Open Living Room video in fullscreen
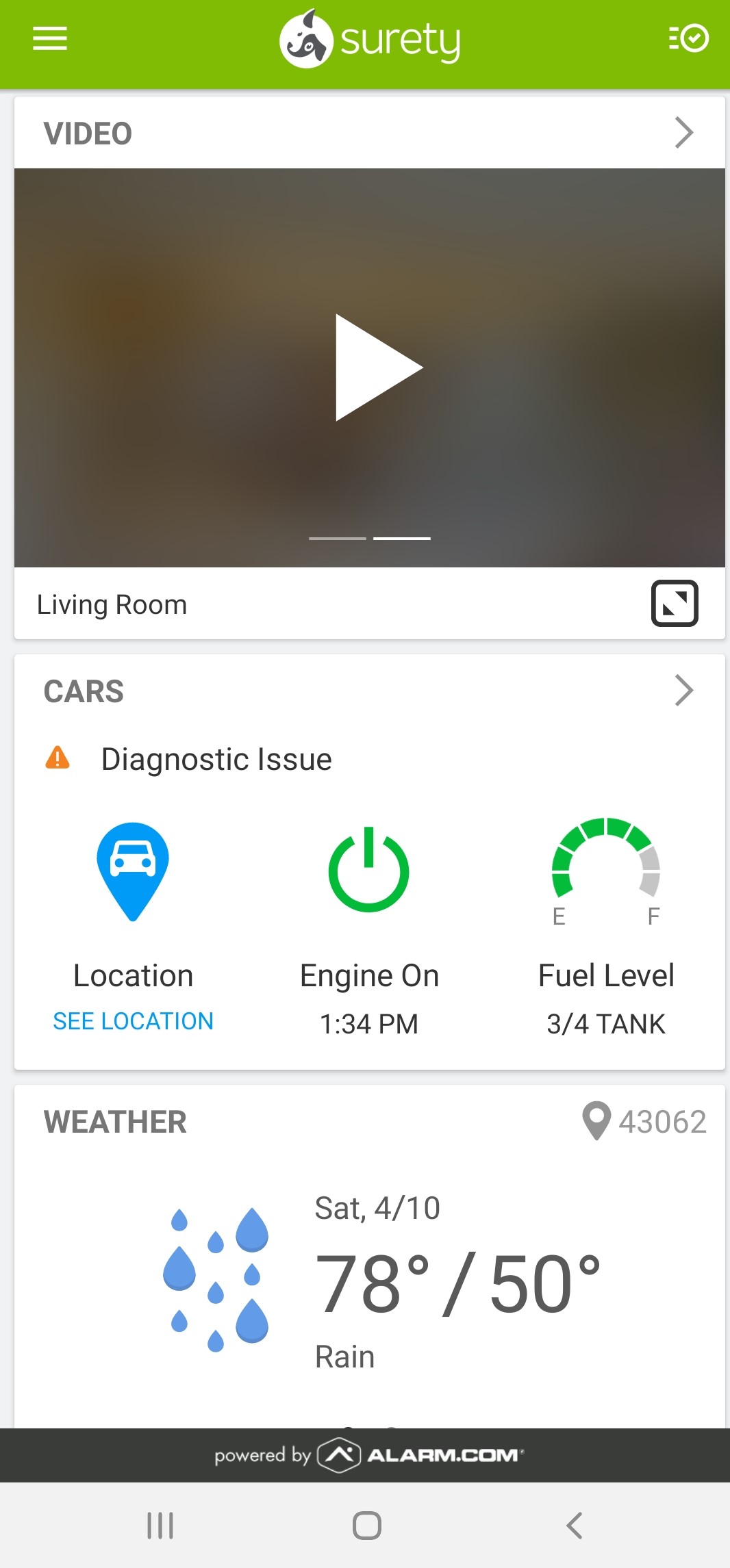 pos(675,604)
